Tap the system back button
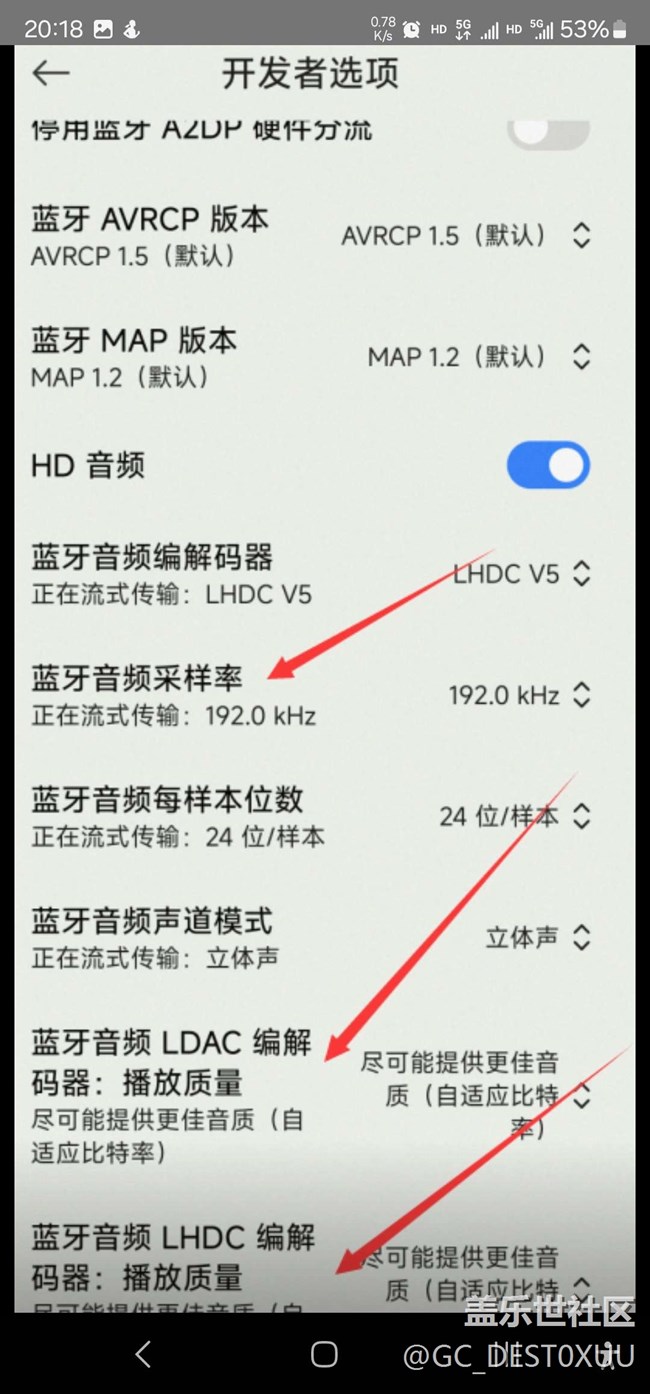Image resolution: width=650 pixels, height=1394 pixels. tap(143, 1355)
